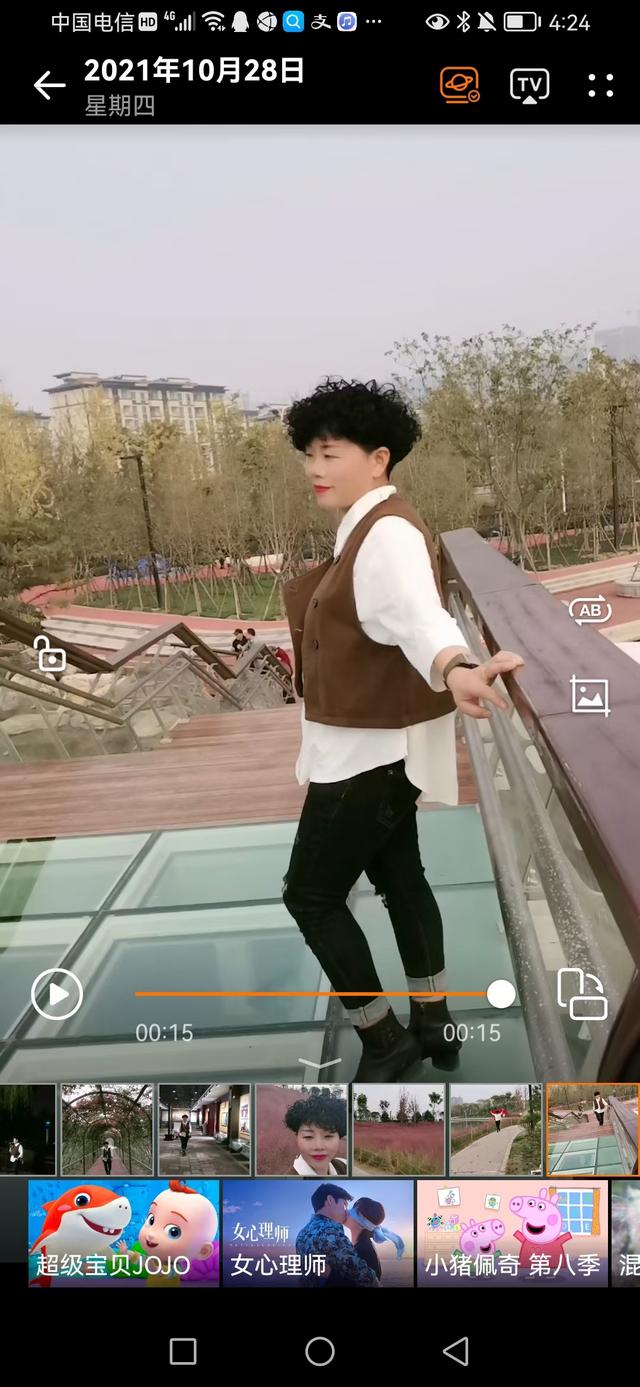Go back using the top arrow
The image size is (640, 1387).
(x=49, y=86)
